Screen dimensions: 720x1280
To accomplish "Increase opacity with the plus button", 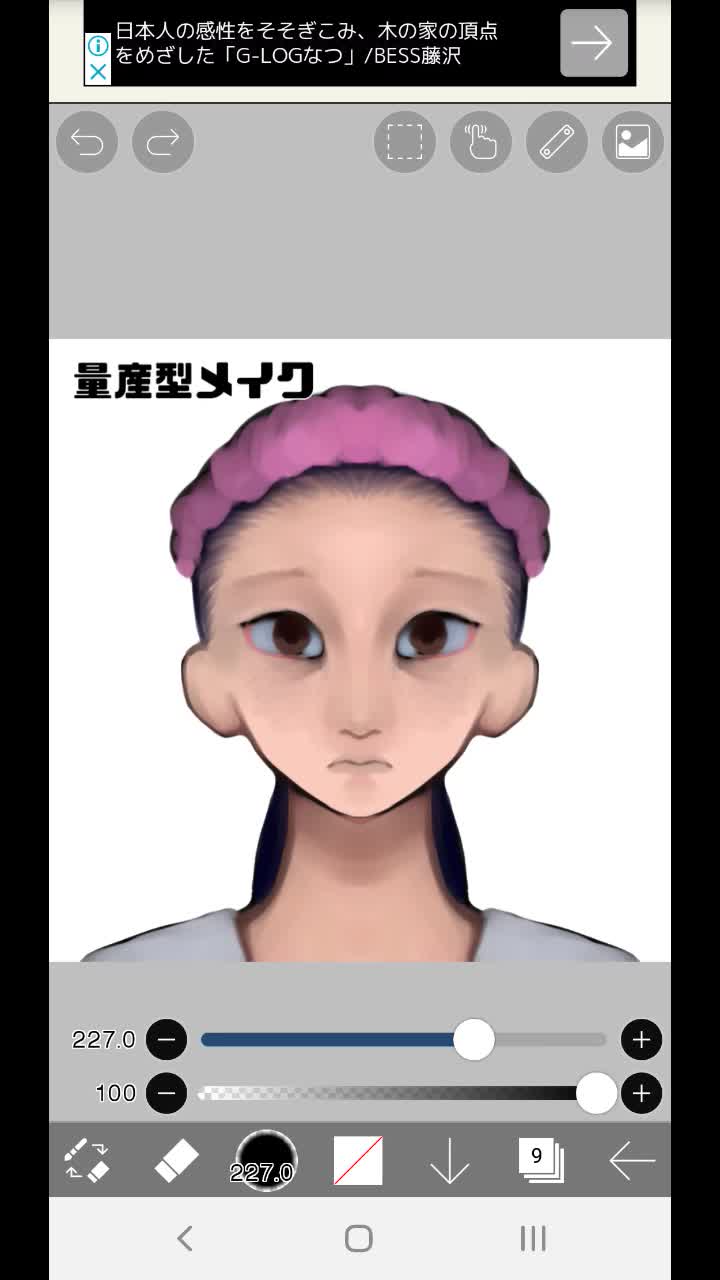I will (x=641, y=1093).
